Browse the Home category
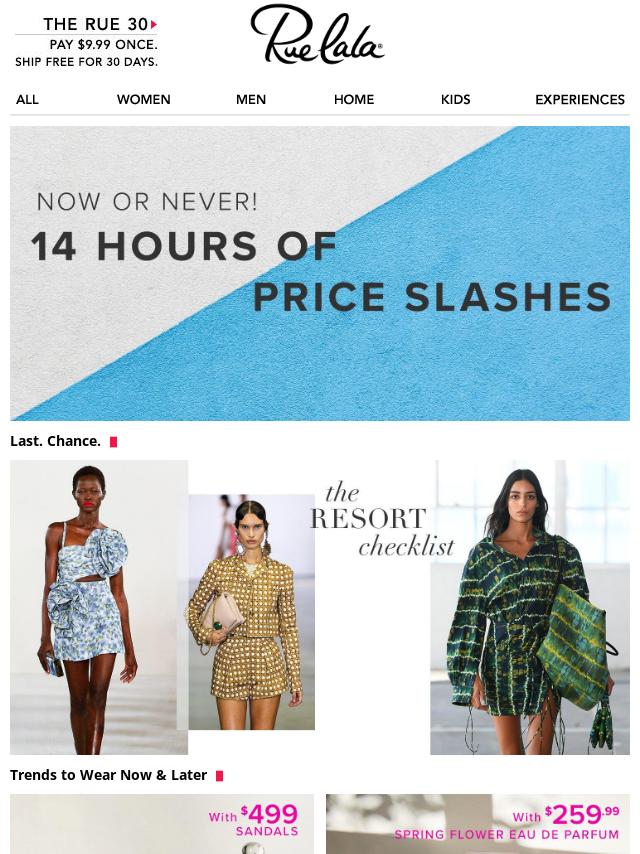The image size is (640, 854). [x=354, y=100]
